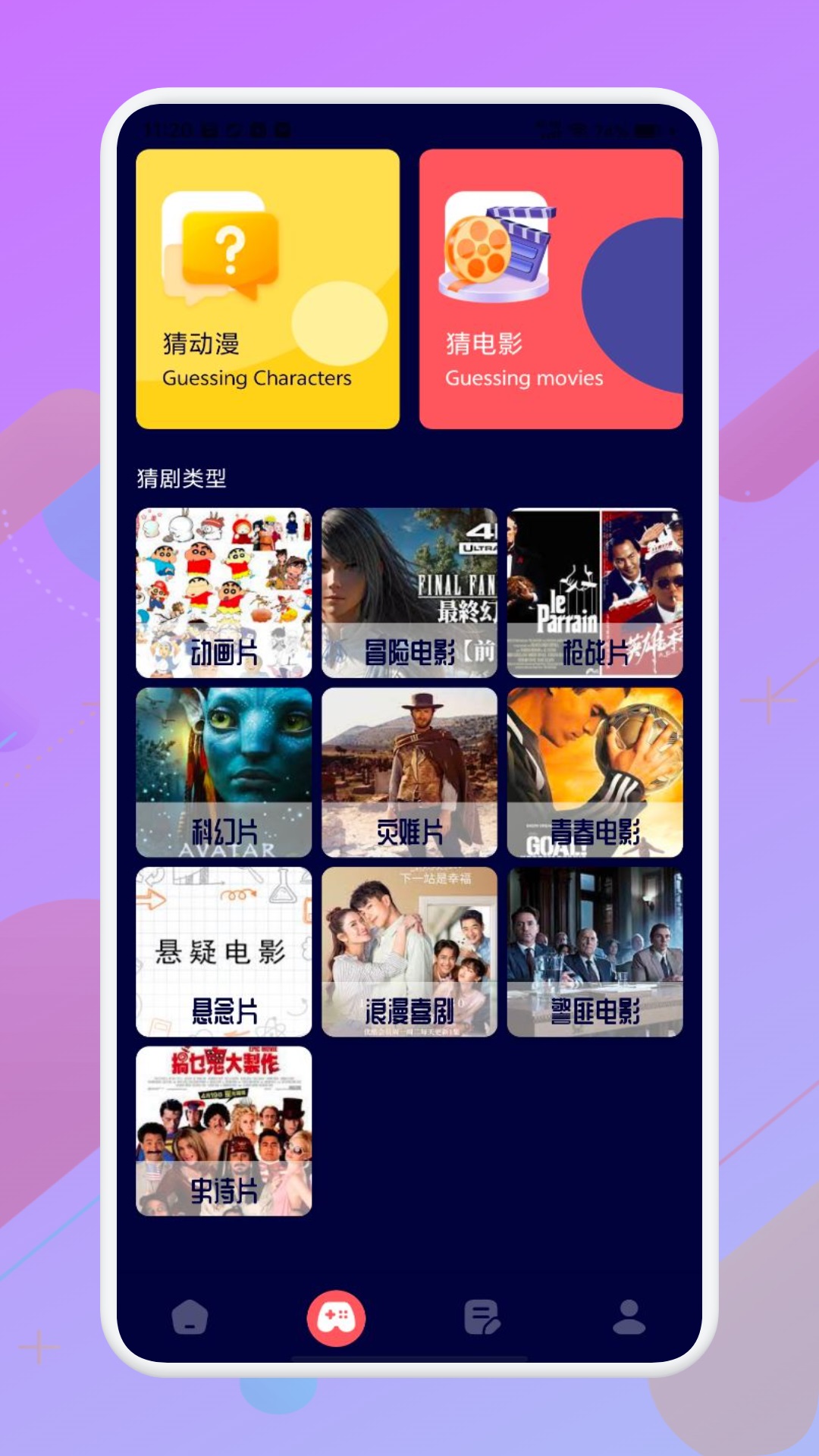Select the 灾难片 disaster films category
The image size is (819, 1456).
[x=410, y=773]
